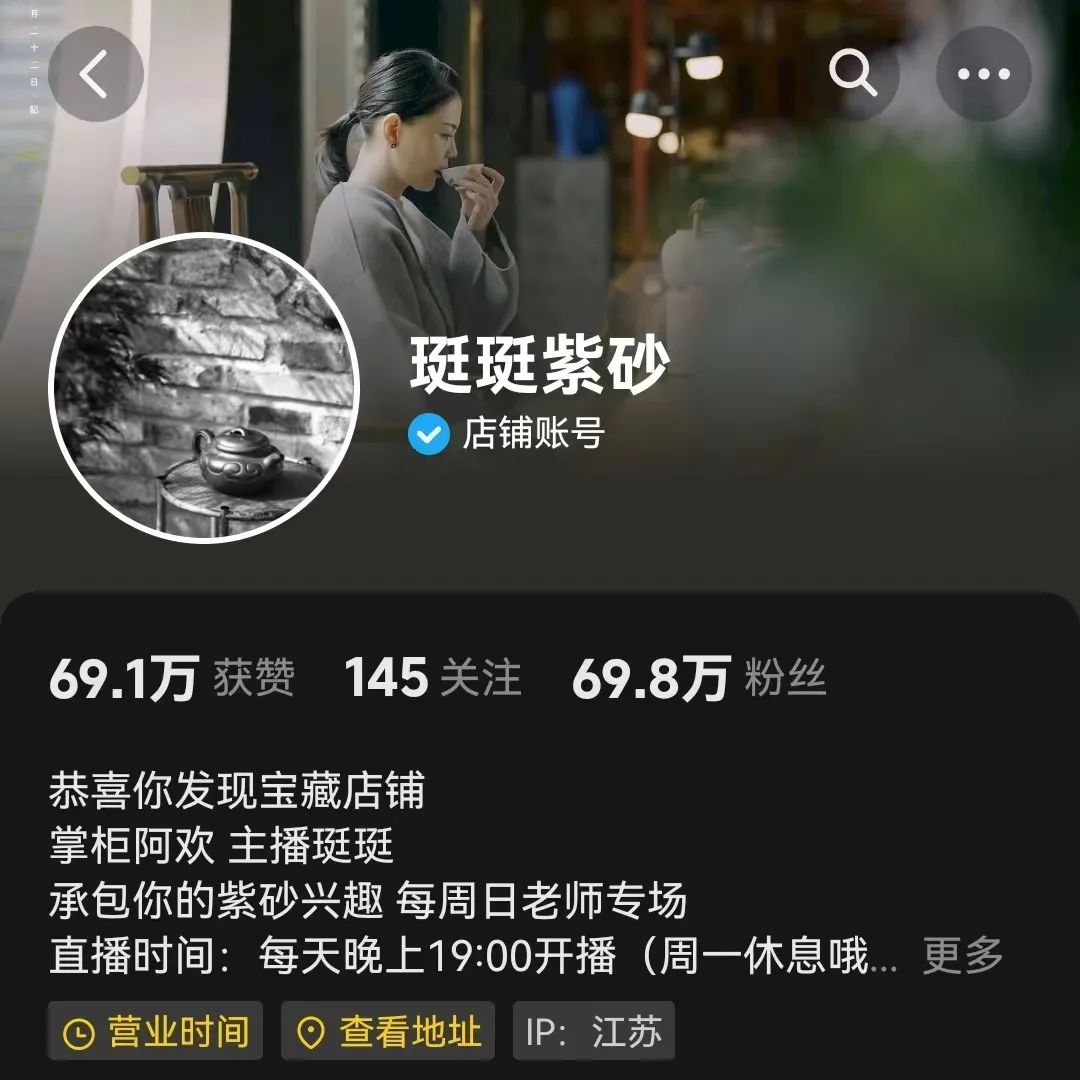Open search on this profile
This screenshot has width=1080, height=1080.
pos(853,75)
